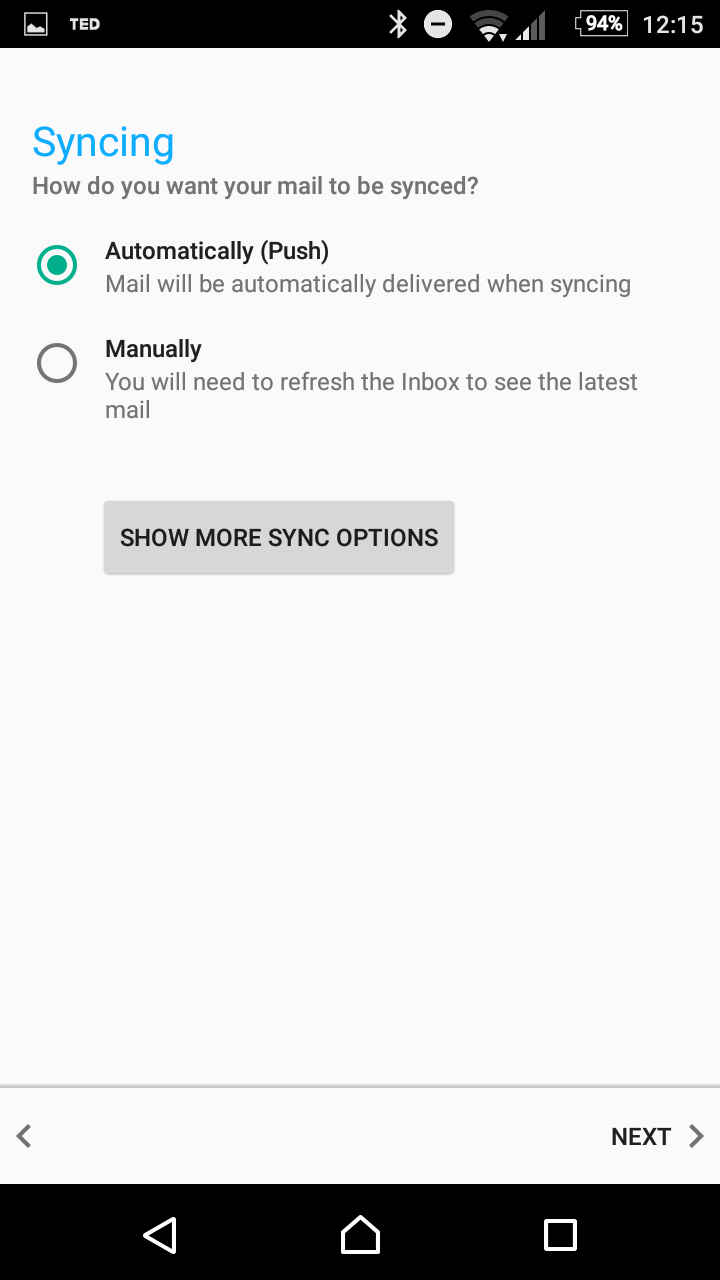Go to the home screen
This screenshot has height=1280, width=720.
click(360, 1235)
